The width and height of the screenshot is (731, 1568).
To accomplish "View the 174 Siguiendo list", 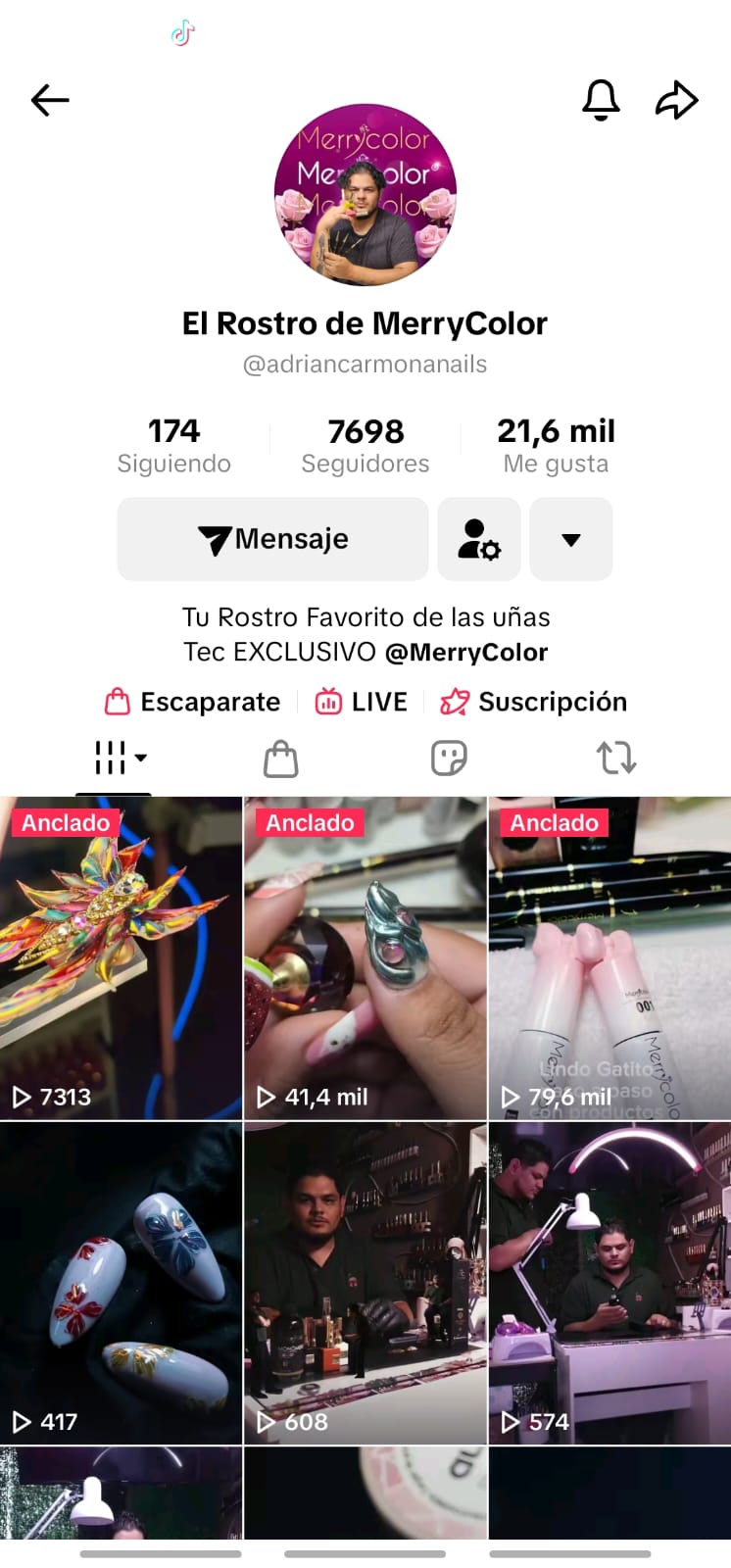I will pos(174,445).
